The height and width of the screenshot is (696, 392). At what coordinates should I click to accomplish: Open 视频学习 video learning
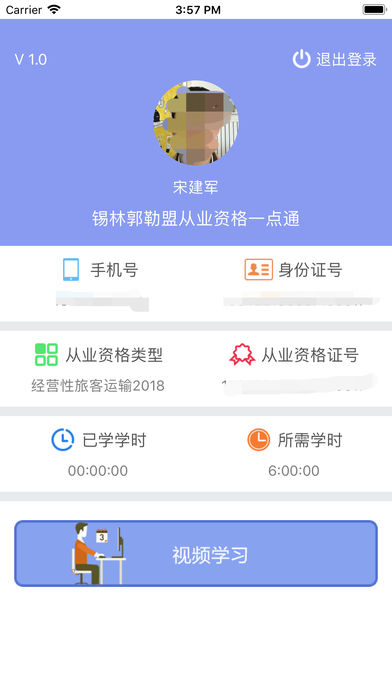click(196, 554)
